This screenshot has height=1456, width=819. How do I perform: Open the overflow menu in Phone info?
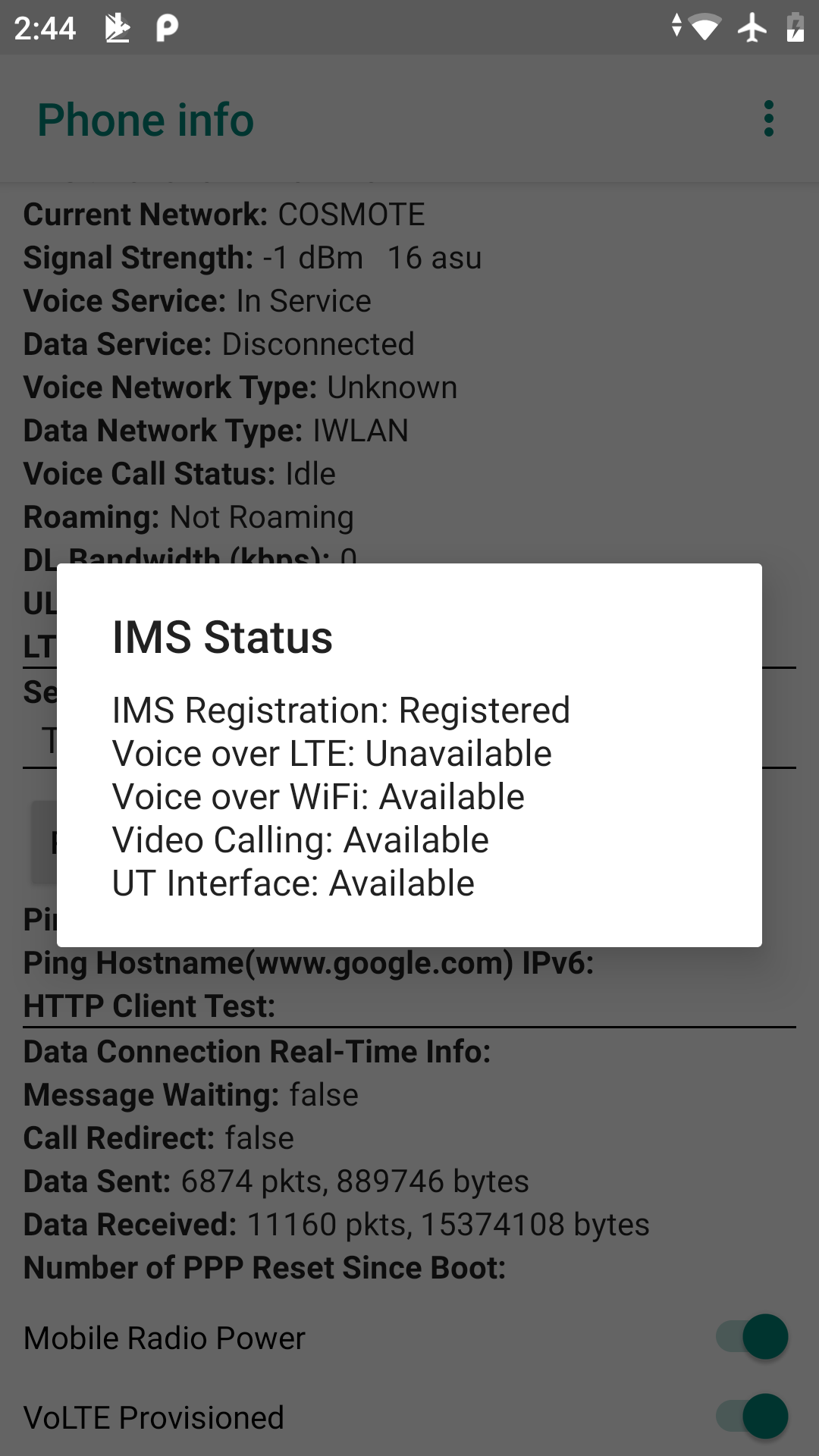[769, 119]
